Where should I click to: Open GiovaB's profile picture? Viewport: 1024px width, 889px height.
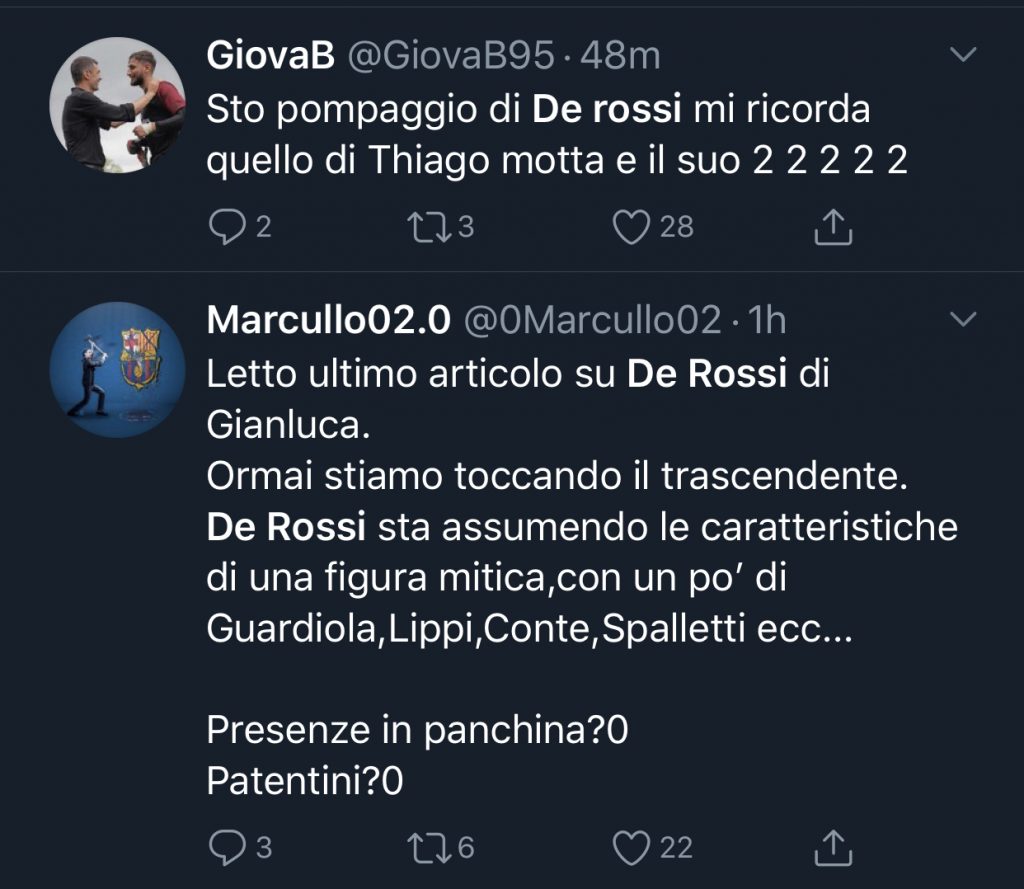[117, 103]
